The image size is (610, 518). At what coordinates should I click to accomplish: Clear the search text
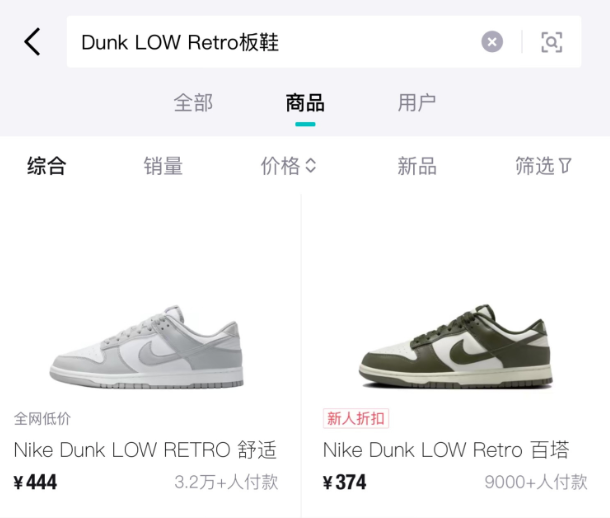coord(492,42)
